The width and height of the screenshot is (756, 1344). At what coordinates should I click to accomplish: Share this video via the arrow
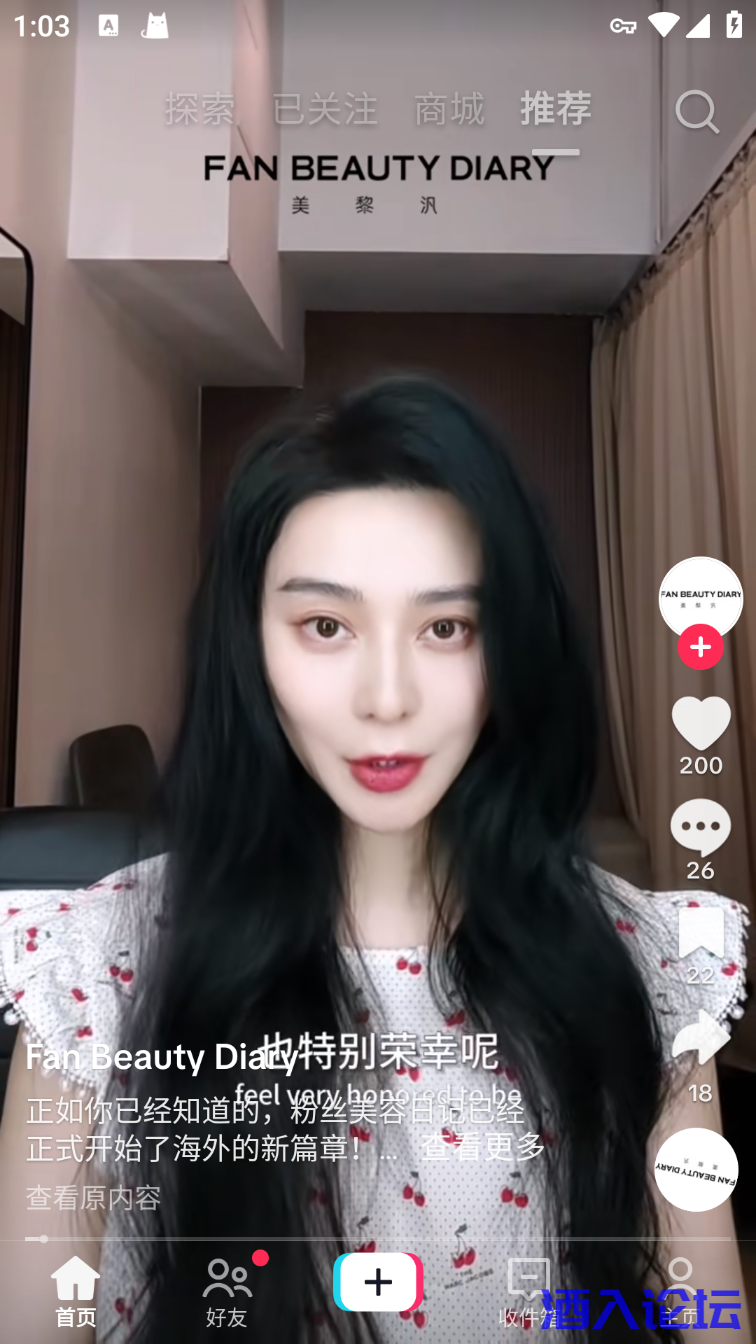[700, 1040]
